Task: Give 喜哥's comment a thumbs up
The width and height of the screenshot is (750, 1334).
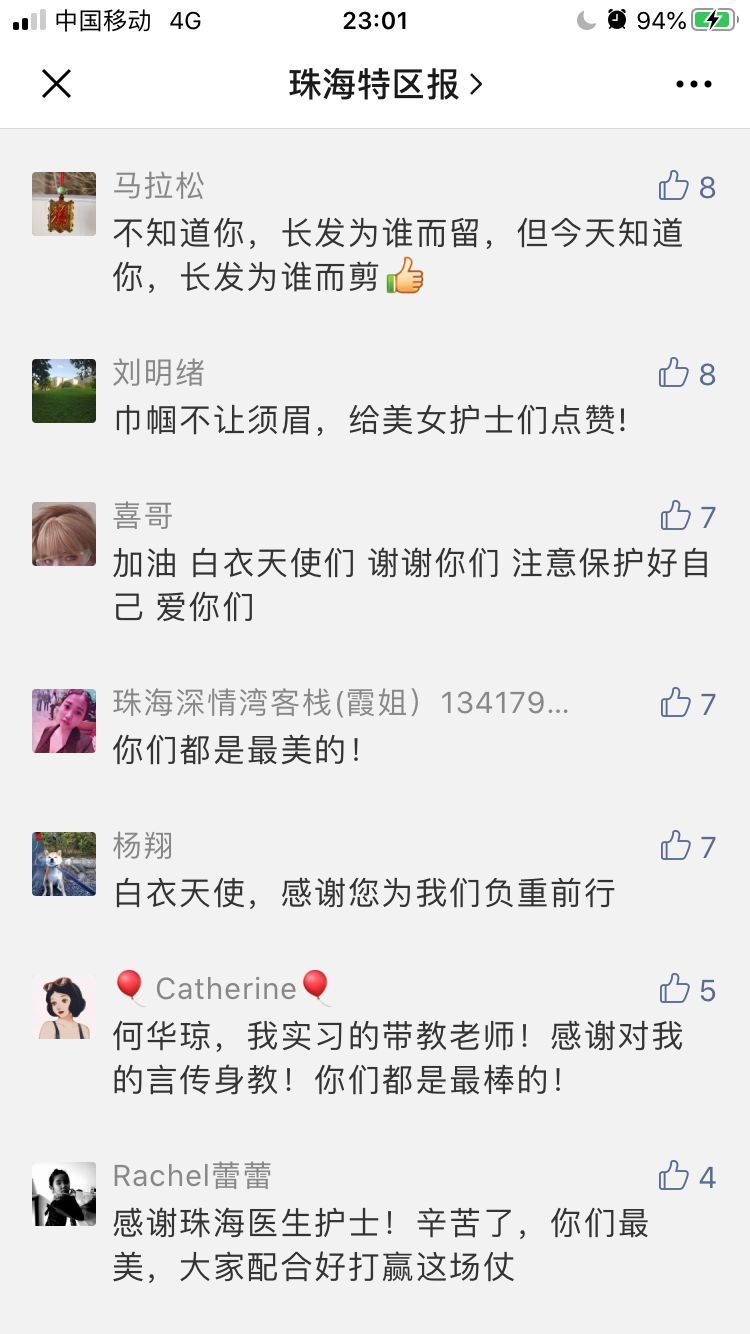Action: point(677,516)
